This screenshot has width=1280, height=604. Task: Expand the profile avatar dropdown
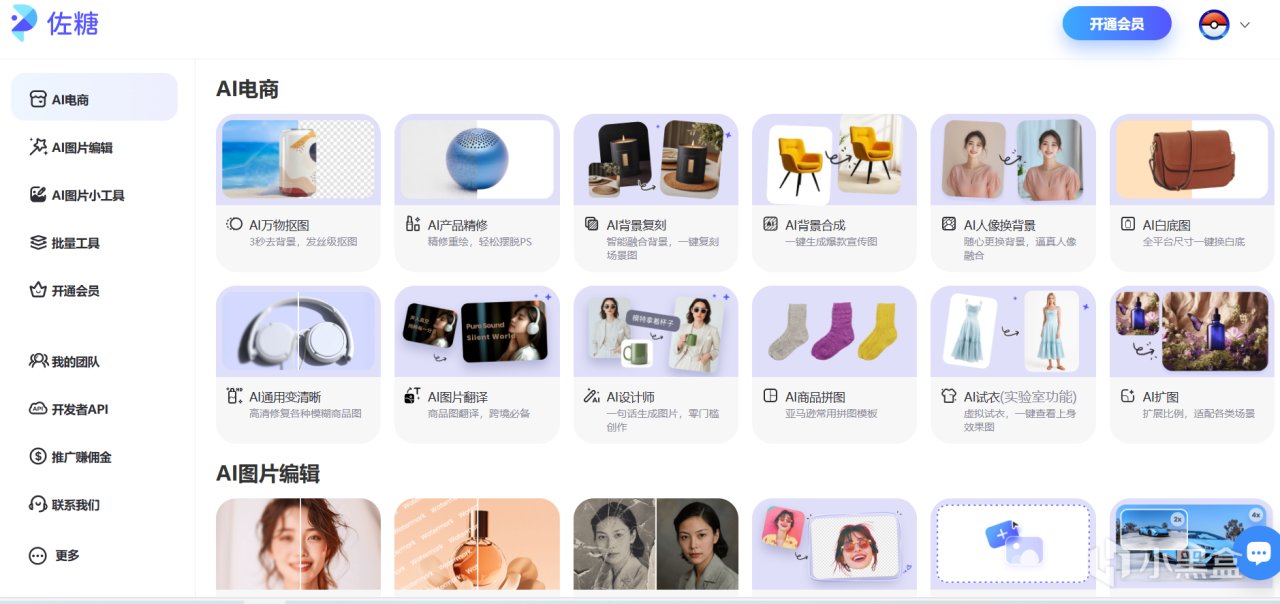(1225, 25)
